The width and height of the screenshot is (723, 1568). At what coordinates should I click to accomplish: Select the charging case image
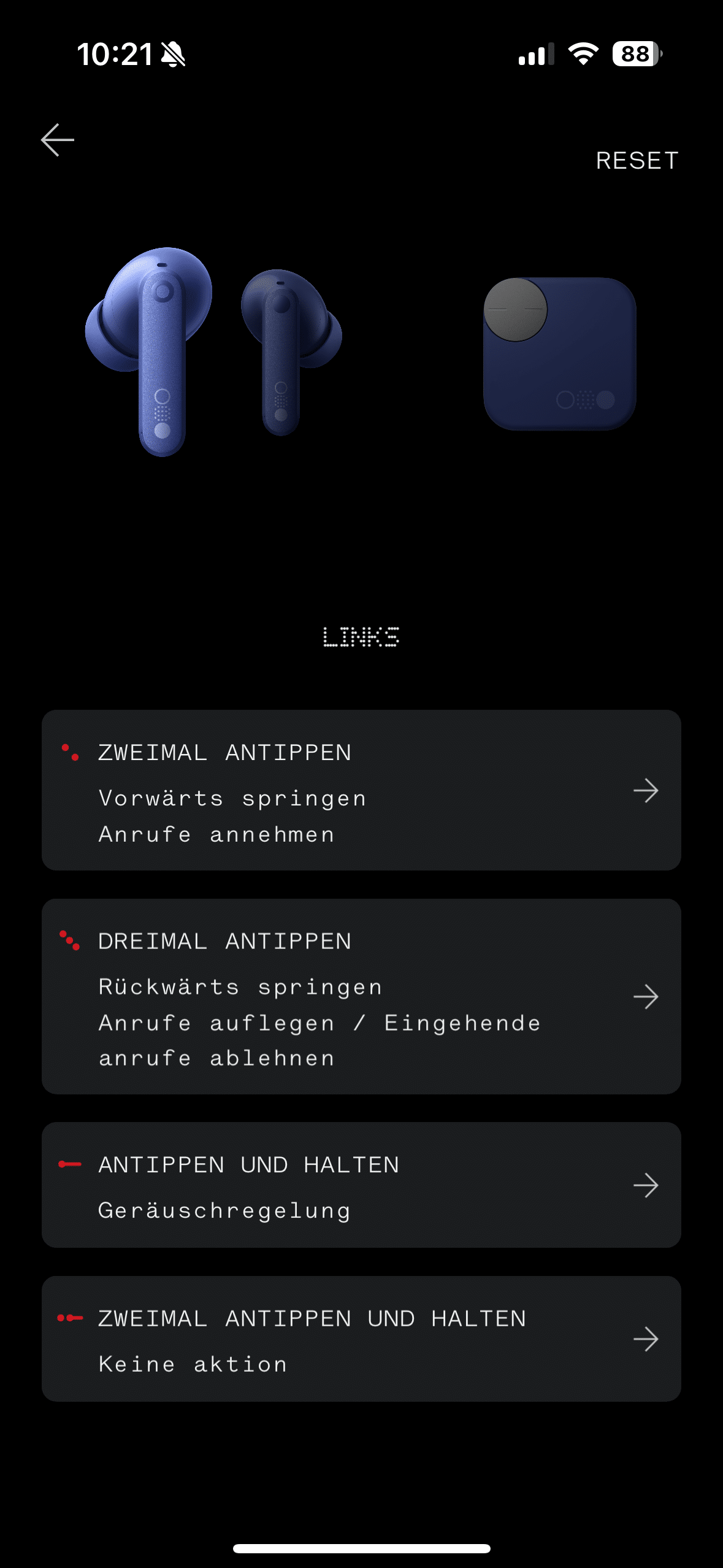tap(559, 354)
